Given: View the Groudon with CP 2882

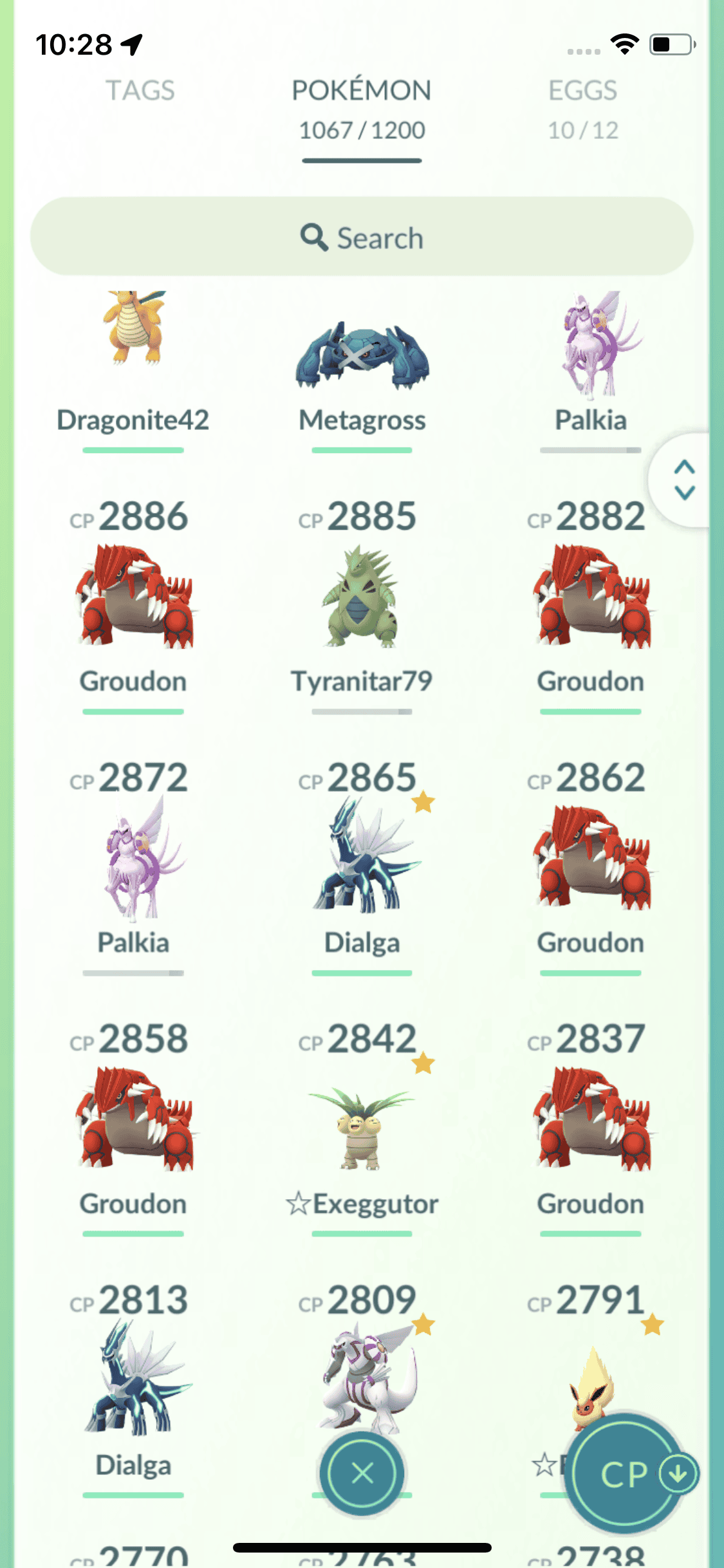Looking at the screenshot, I should 591,597.
